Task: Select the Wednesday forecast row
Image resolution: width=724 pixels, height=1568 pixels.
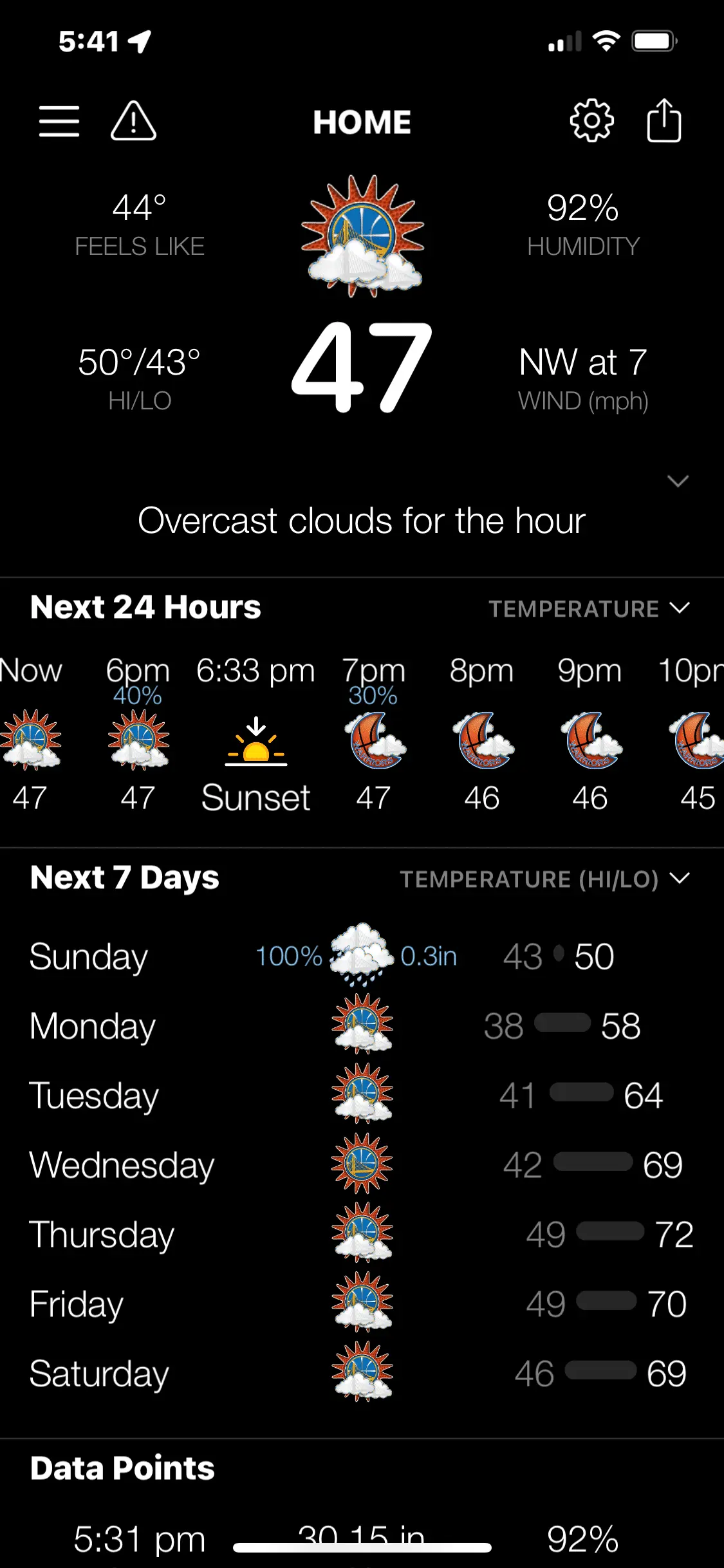Action: (362, 1165)
